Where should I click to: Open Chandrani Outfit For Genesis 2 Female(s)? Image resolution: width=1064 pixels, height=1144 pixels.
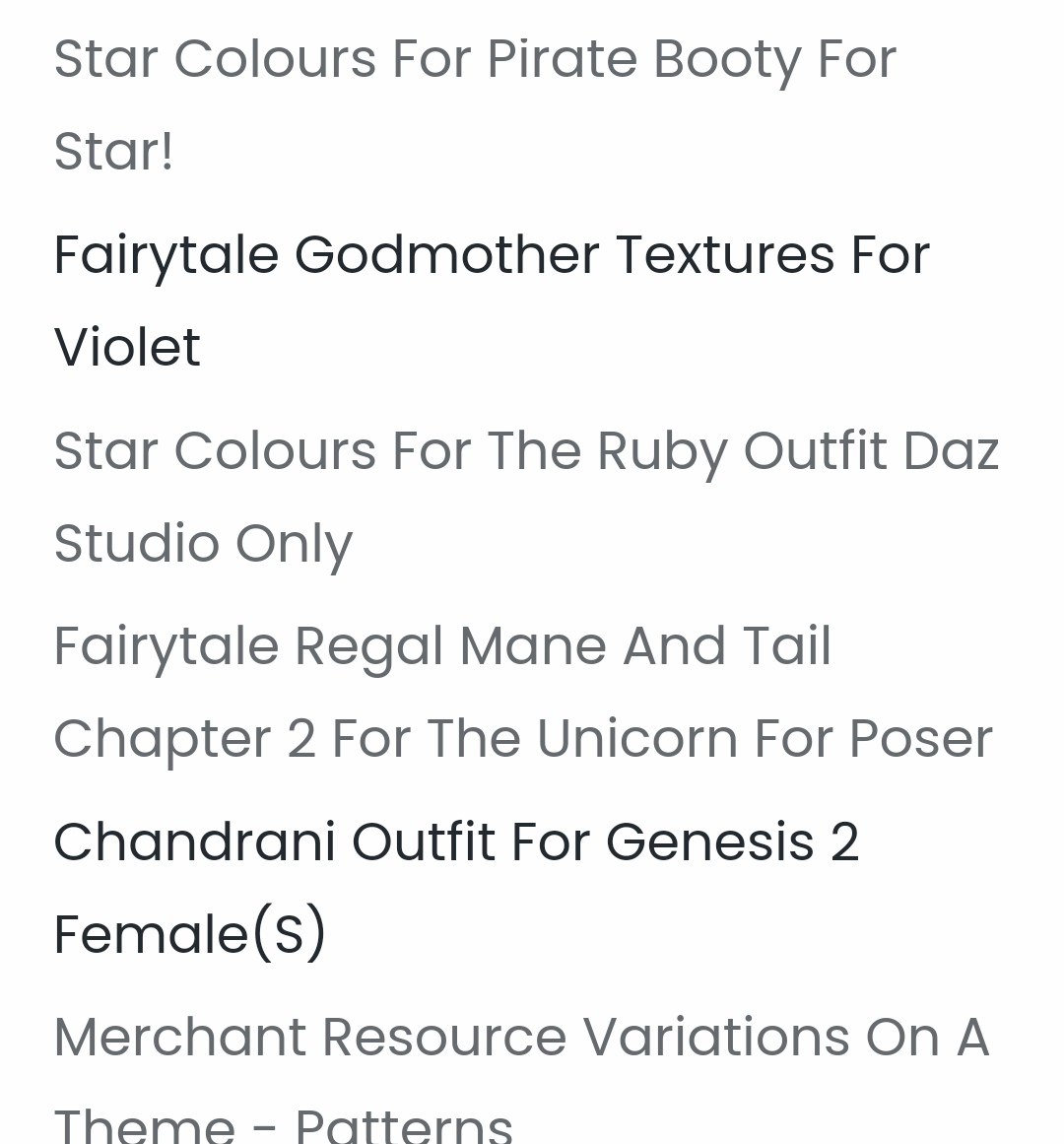455,843
